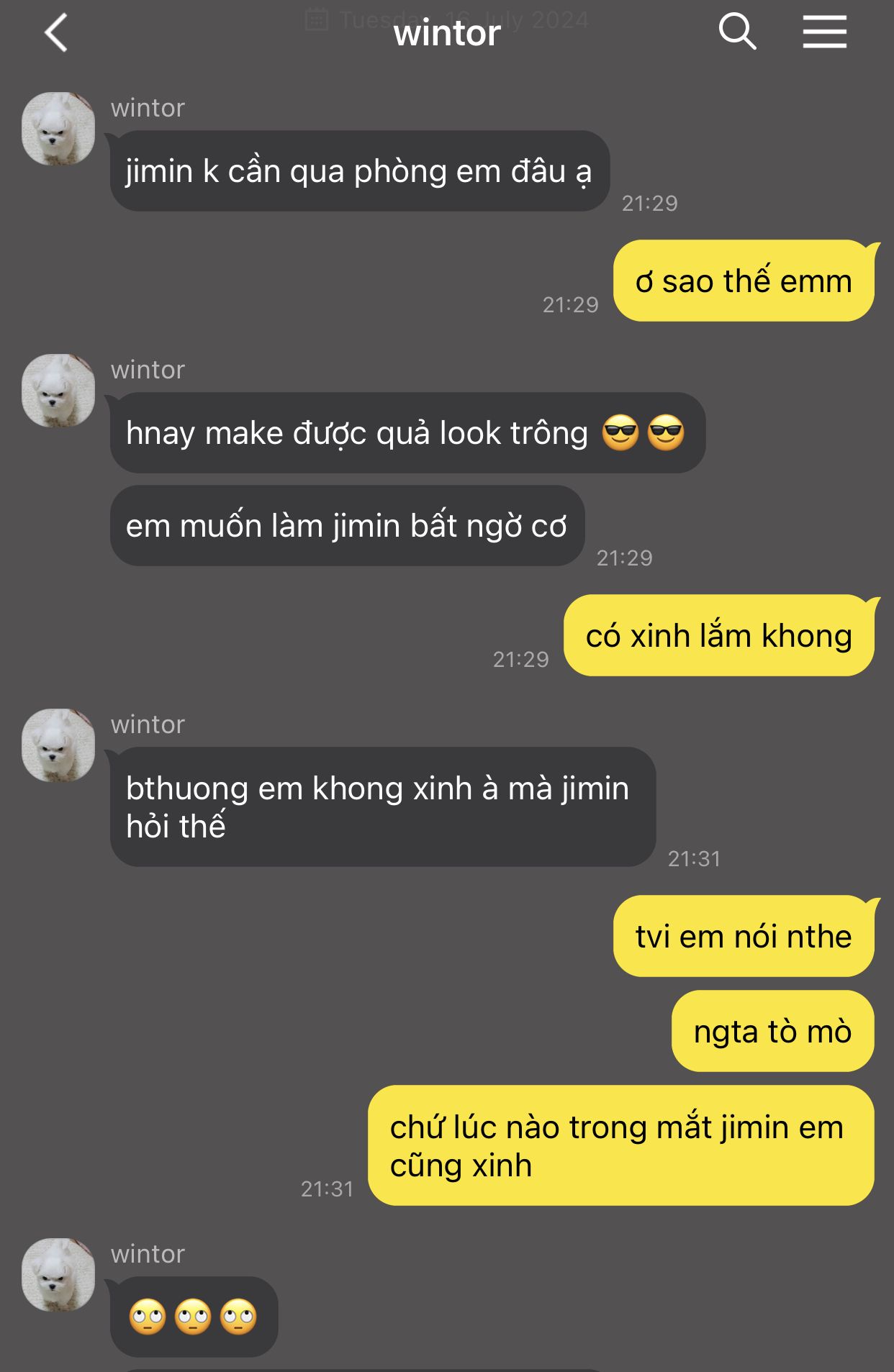Search within this chat

click(x=737, y=32)
